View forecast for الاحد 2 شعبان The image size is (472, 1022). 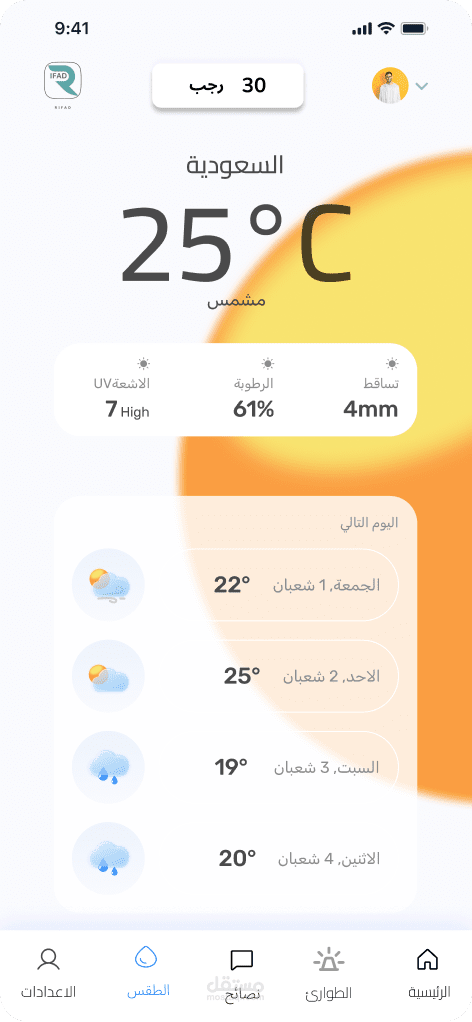(x=236, y=676)
